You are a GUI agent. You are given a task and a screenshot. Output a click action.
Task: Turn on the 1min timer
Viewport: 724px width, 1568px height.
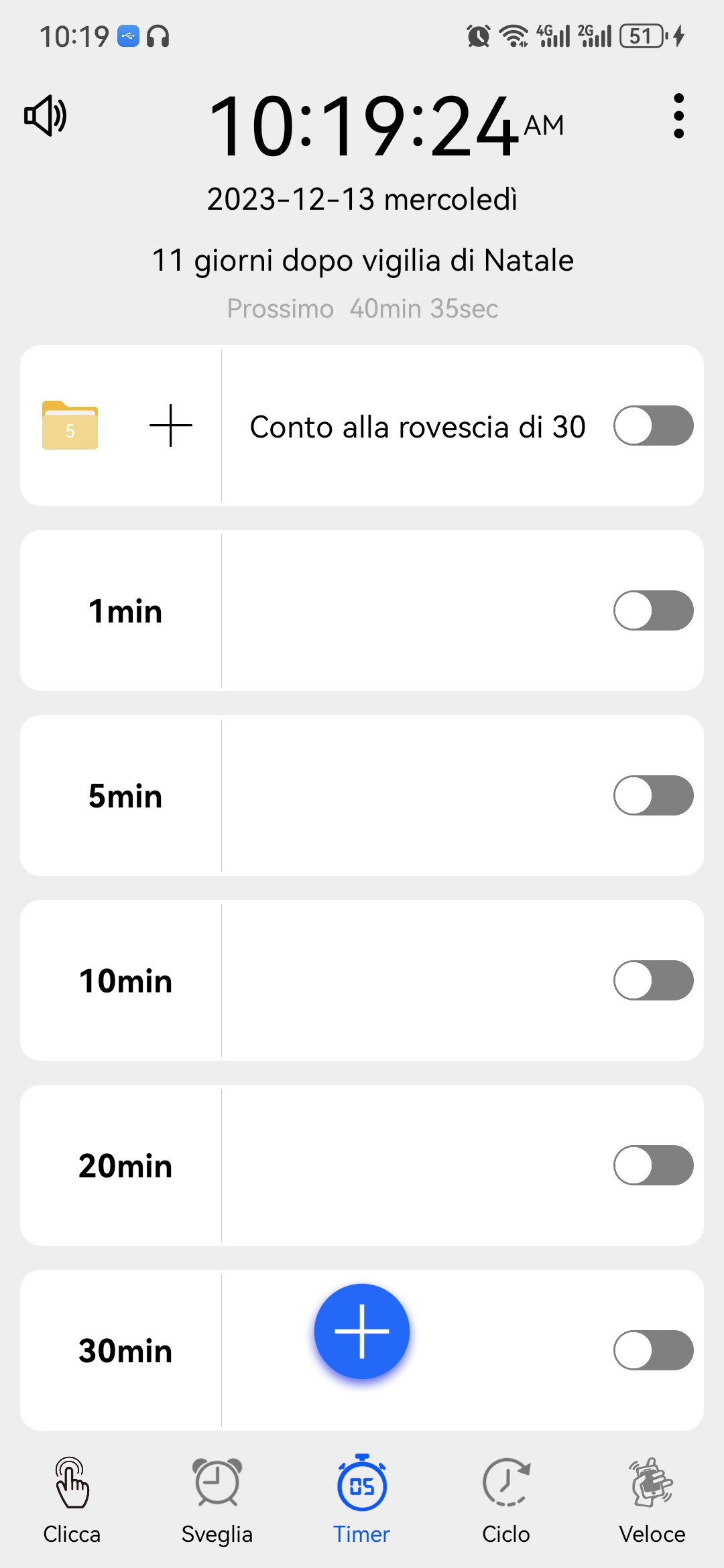tap(654, 610)
